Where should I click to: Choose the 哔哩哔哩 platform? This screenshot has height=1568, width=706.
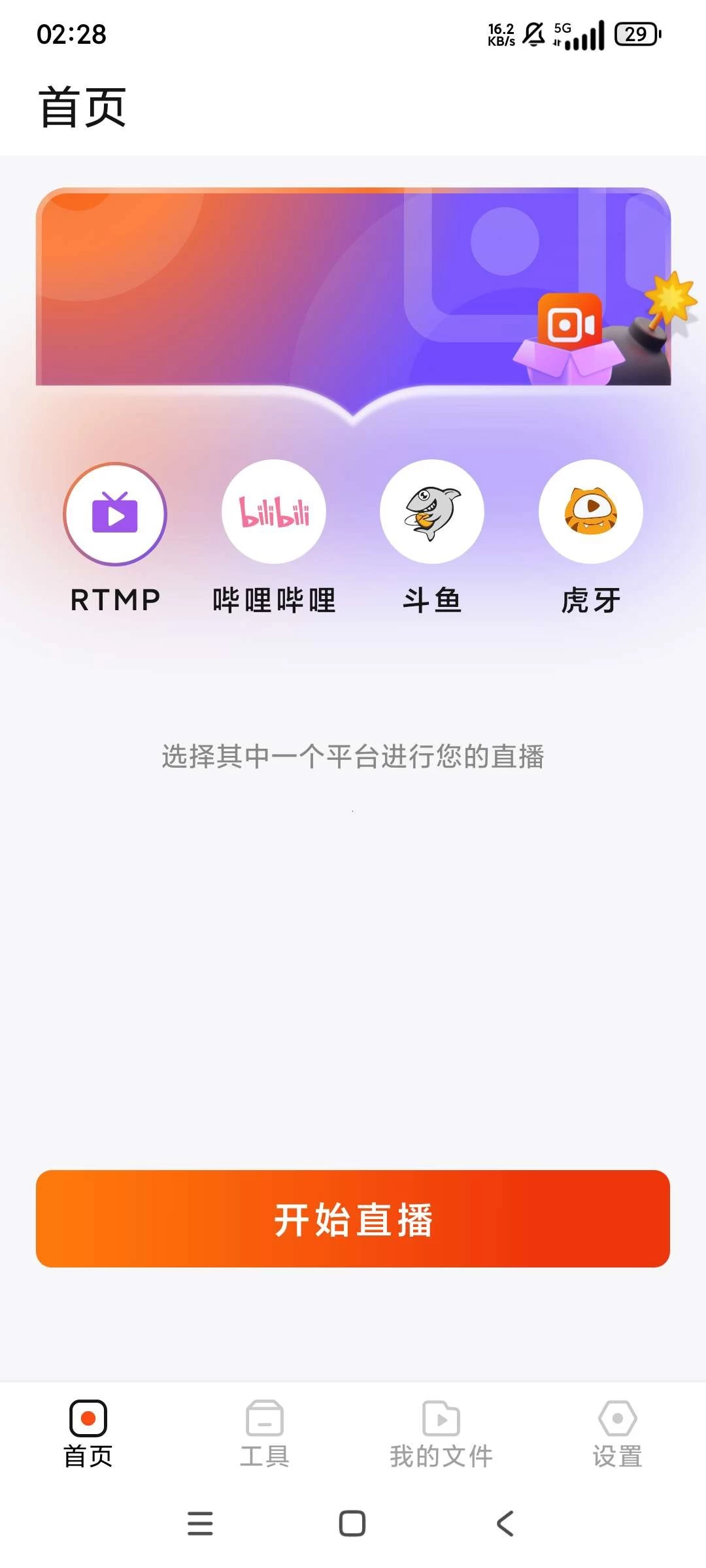click(x=274, y=512)
